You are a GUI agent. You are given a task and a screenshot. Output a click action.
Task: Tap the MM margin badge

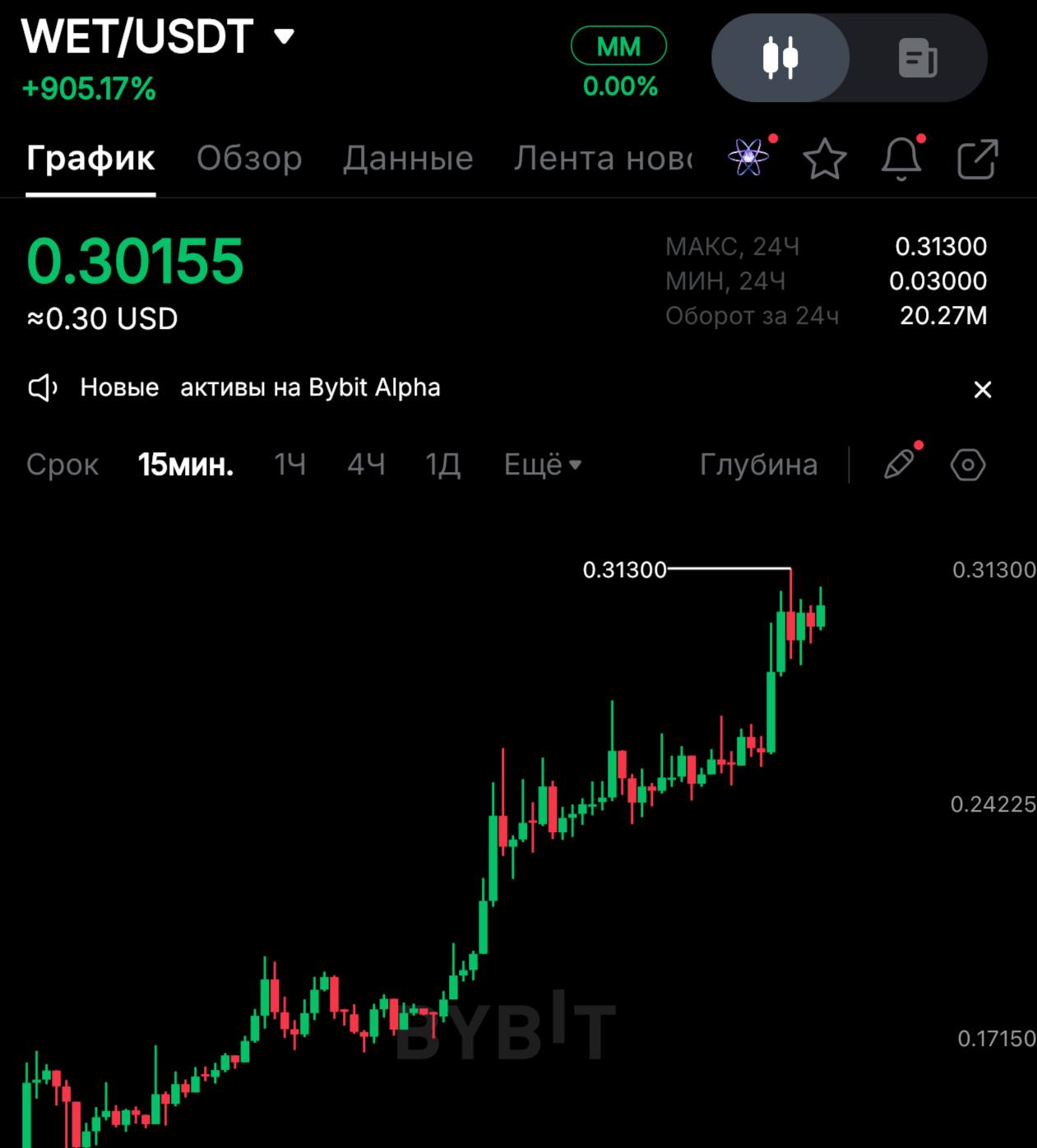[618, 46]
